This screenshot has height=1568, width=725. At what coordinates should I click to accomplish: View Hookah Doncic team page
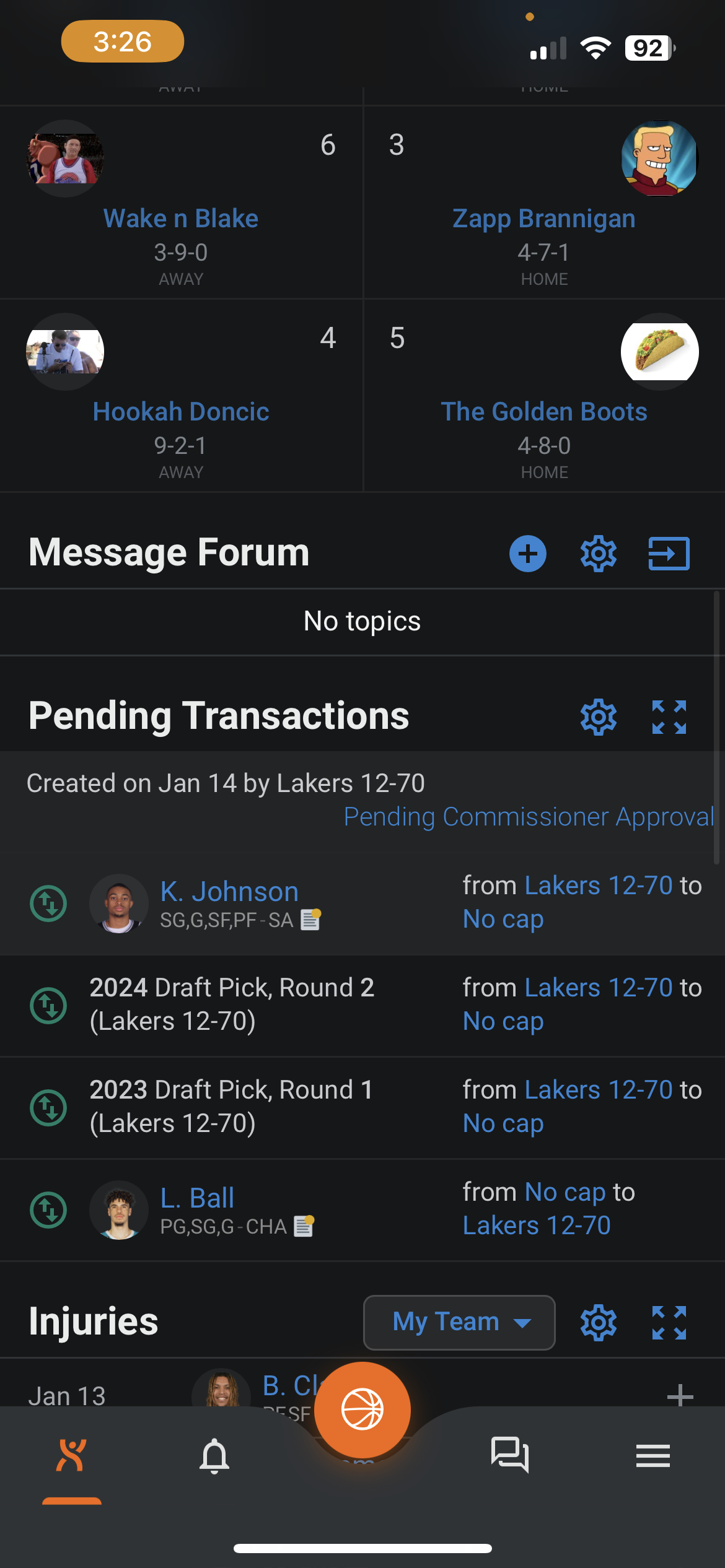181,412
